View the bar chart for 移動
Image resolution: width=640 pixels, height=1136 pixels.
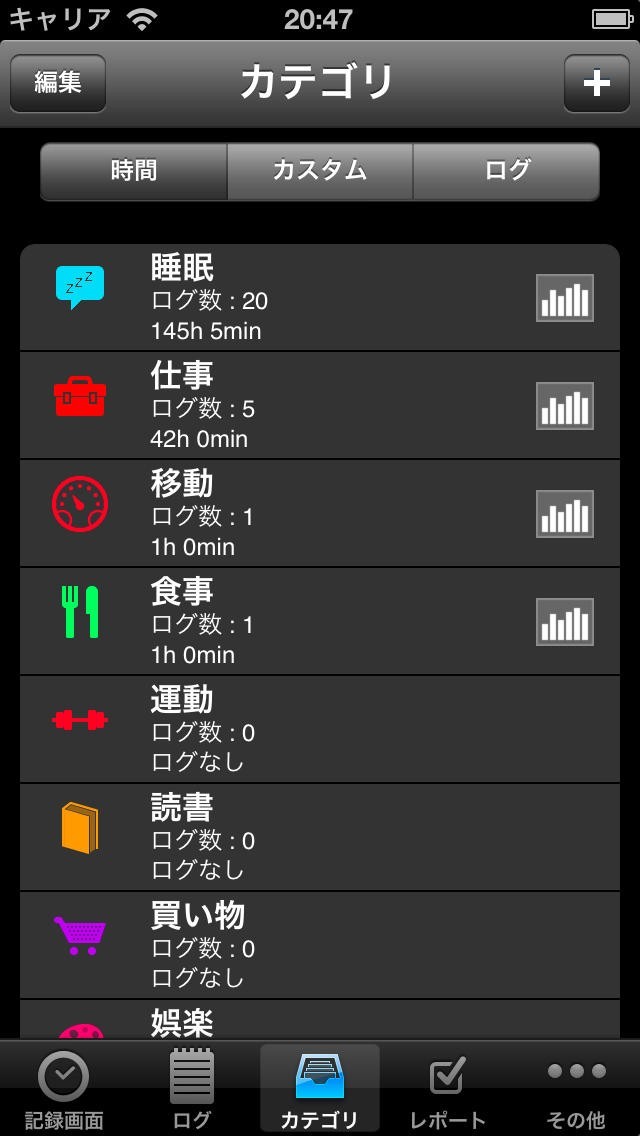tap(565, 514)
